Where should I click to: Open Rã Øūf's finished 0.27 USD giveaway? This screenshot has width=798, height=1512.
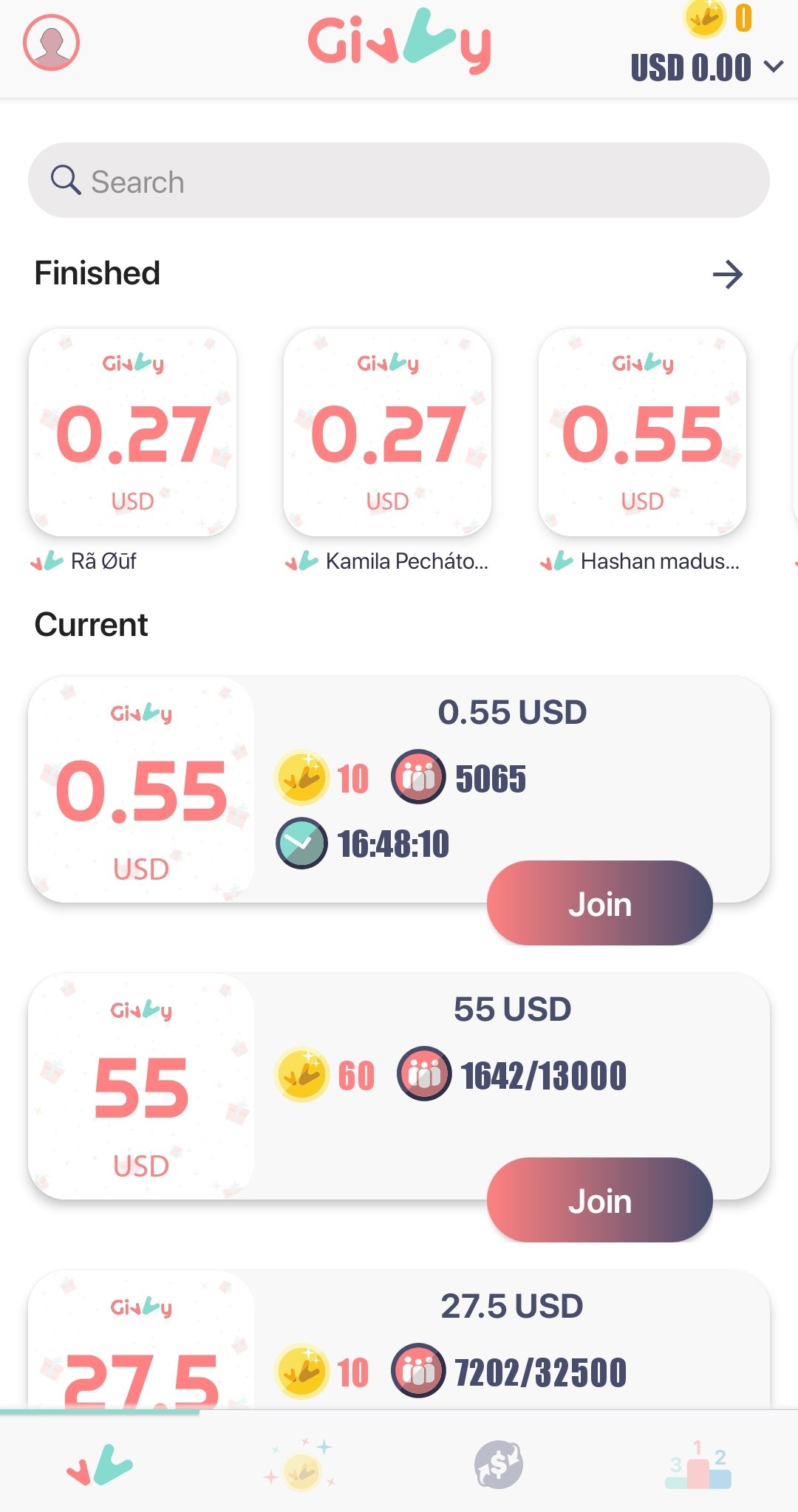pyautogui.click(x=132, y=433)
